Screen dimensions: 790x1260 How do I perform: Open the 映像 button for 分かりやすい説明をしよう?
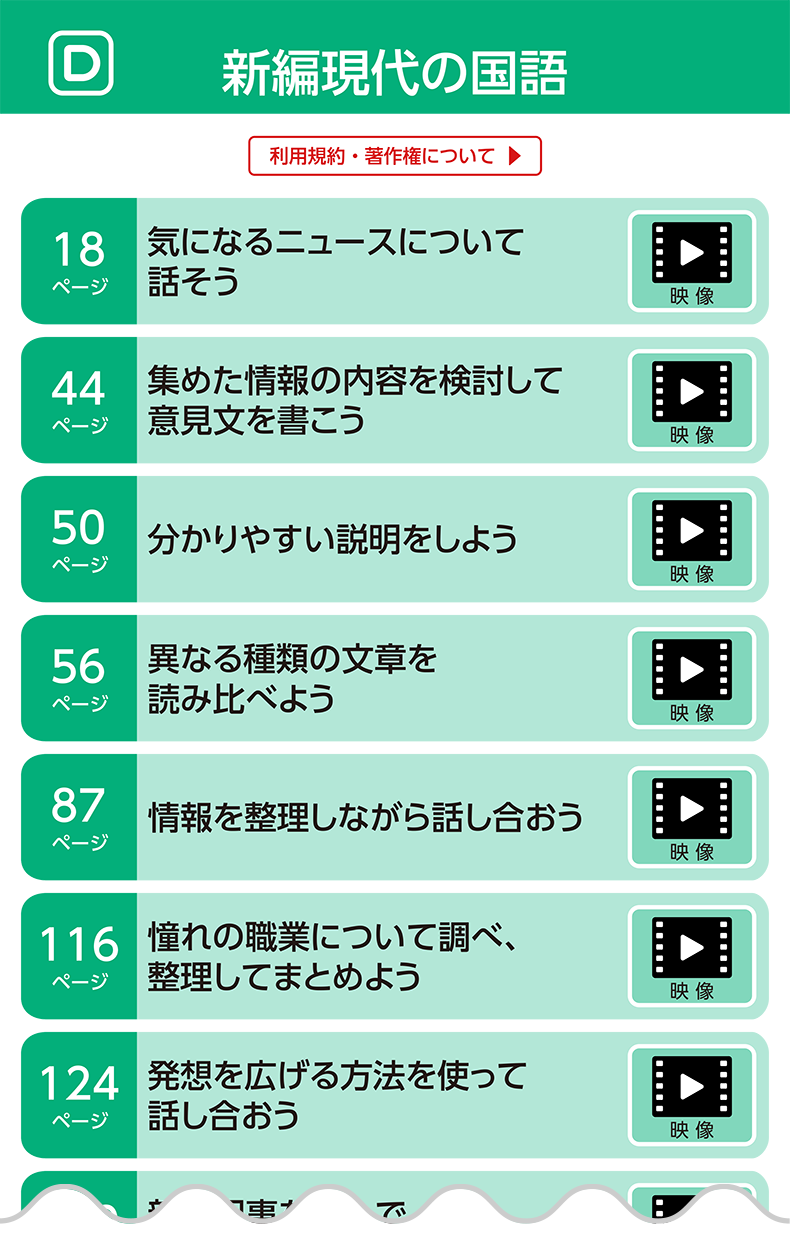tap(692, 539)
